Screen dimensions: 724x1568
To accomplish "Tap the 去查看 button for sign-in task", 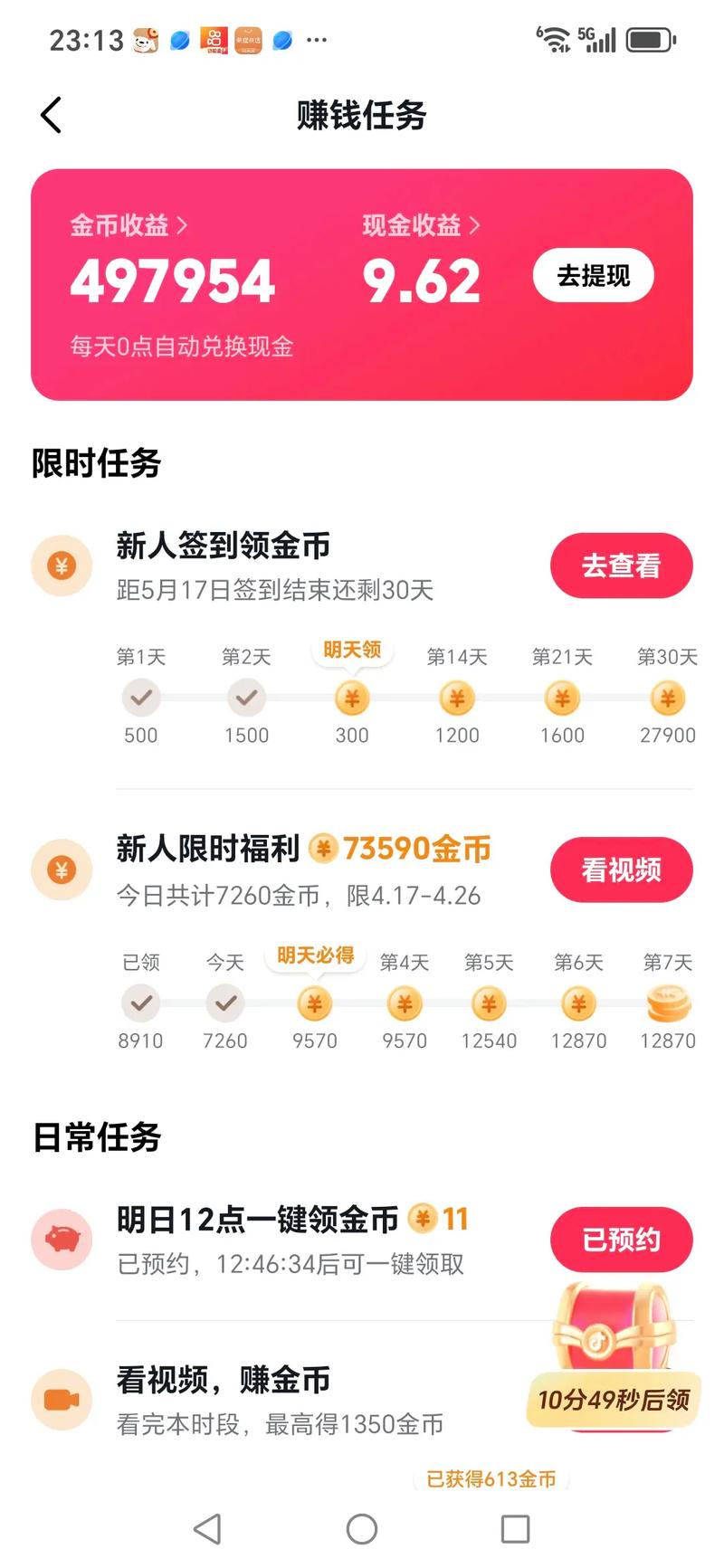I will point(621,565).
